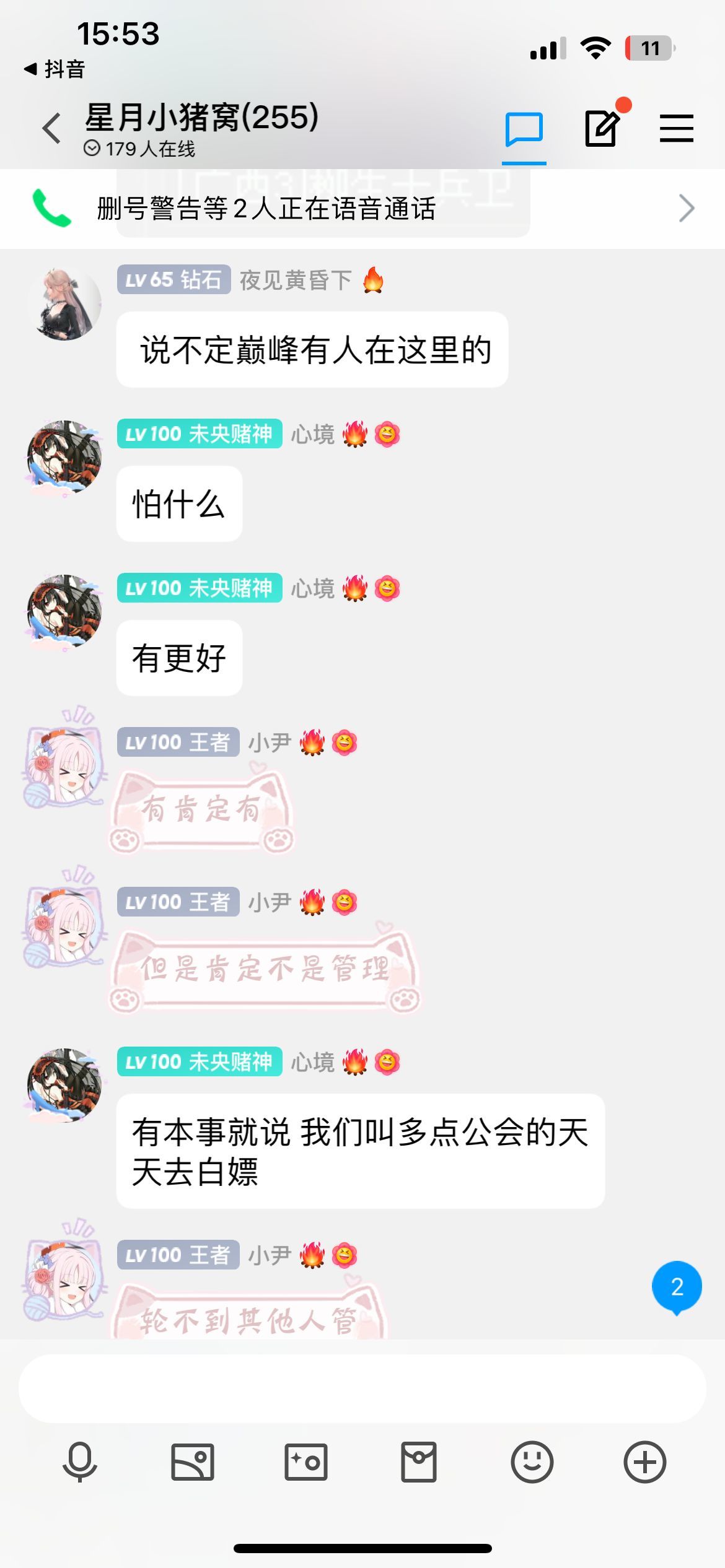725x1568 pixels.
Task: Join the ongoing voice call banner
Action: [362, 208]
